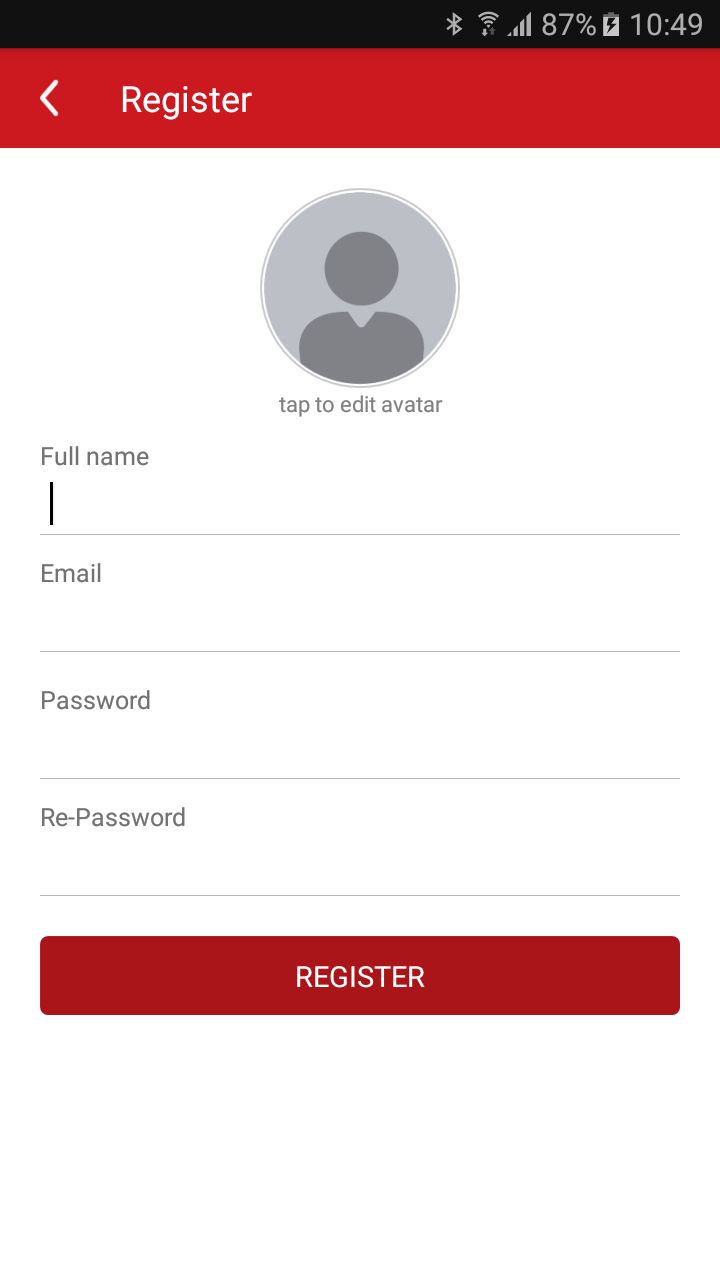Select the Email text field
The height and width of the screenshot is (1280, 720).
(360, 622)
